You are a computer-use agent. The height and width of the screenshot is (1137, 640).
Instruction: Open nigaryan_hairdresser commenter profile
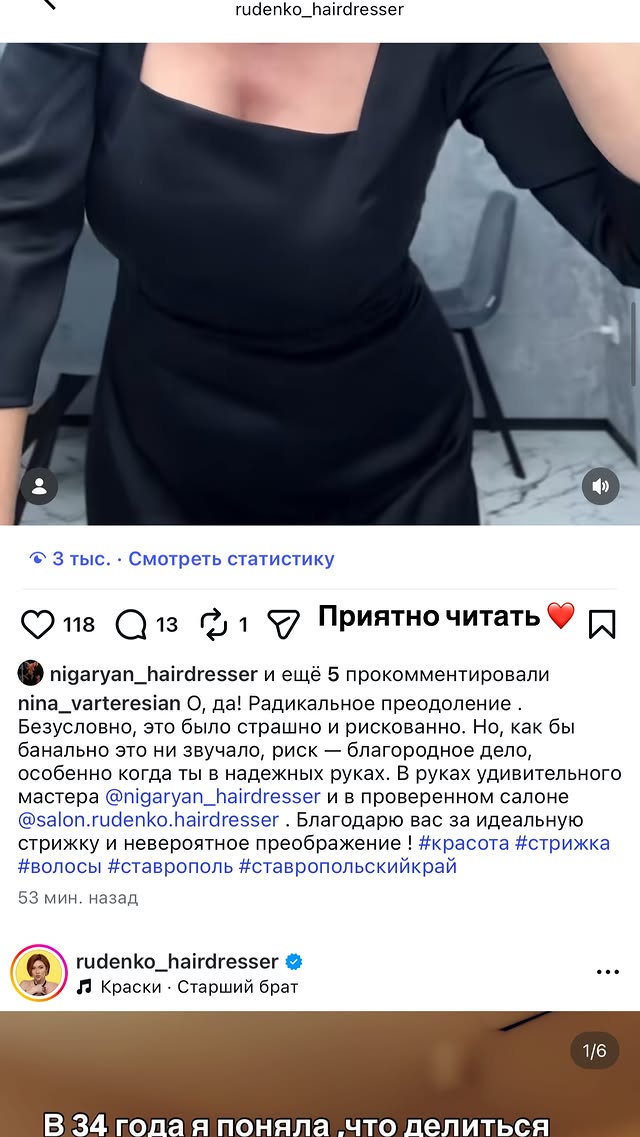(x=152, y=675)
